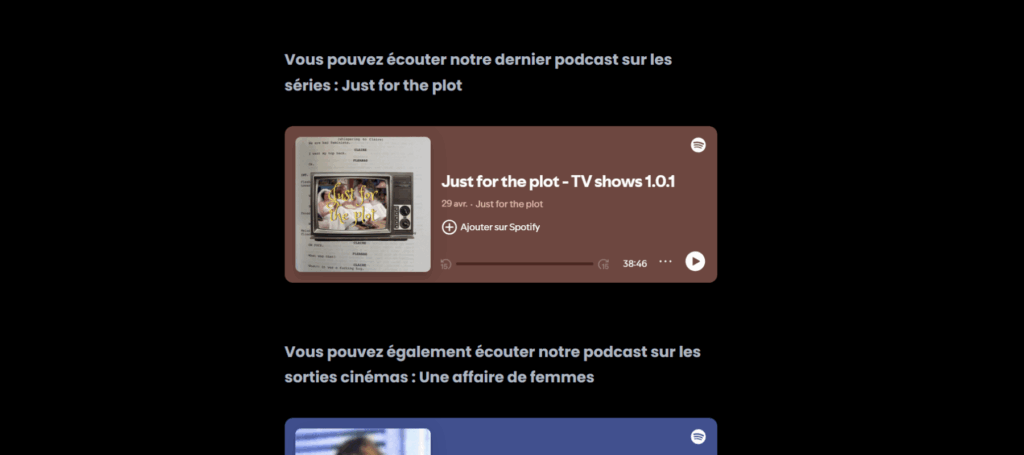
Task: Tap Ajouter sur Spotify
Action: [x=491, y=227]
